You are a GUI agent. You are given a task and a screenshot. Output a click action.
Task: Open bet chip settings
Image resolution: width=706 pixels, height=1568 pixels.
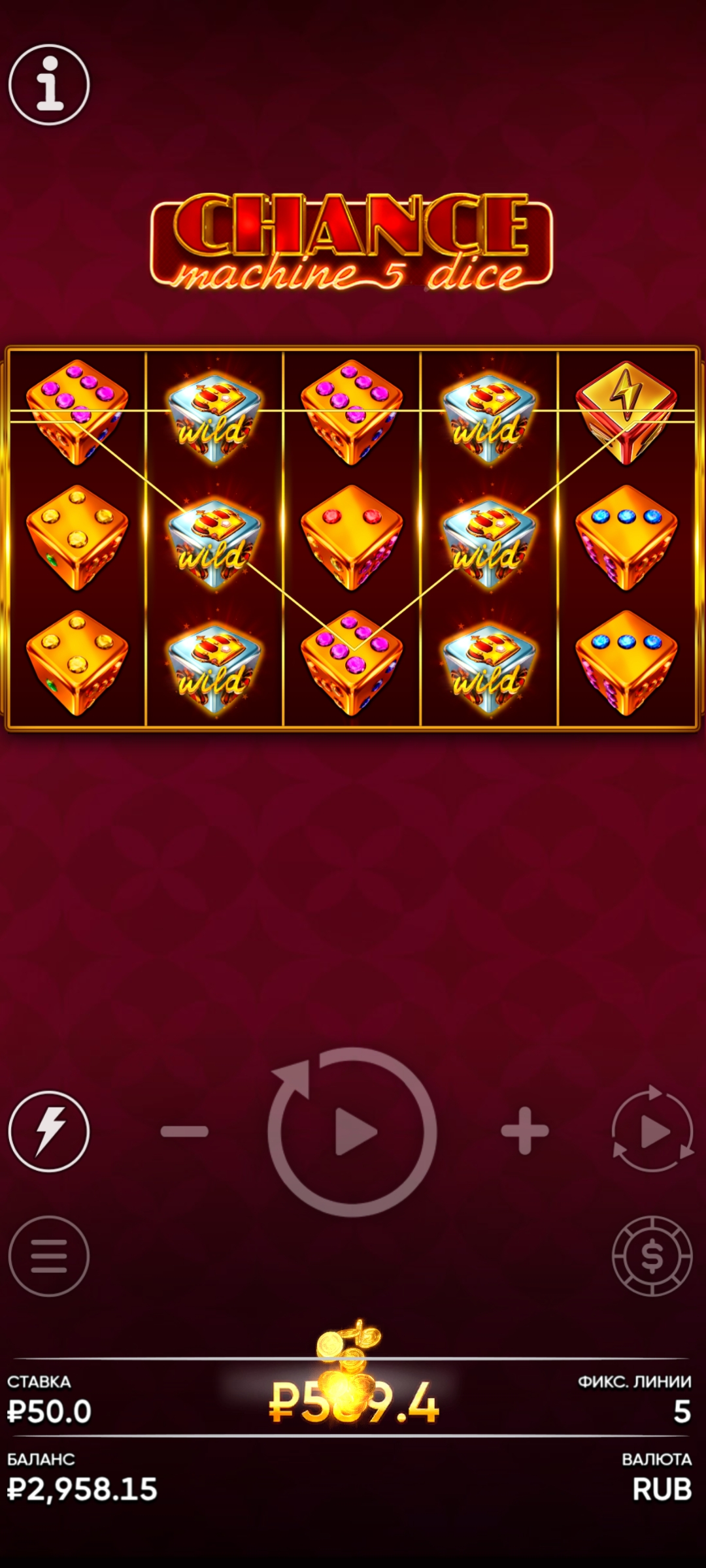pos(652,1256)
